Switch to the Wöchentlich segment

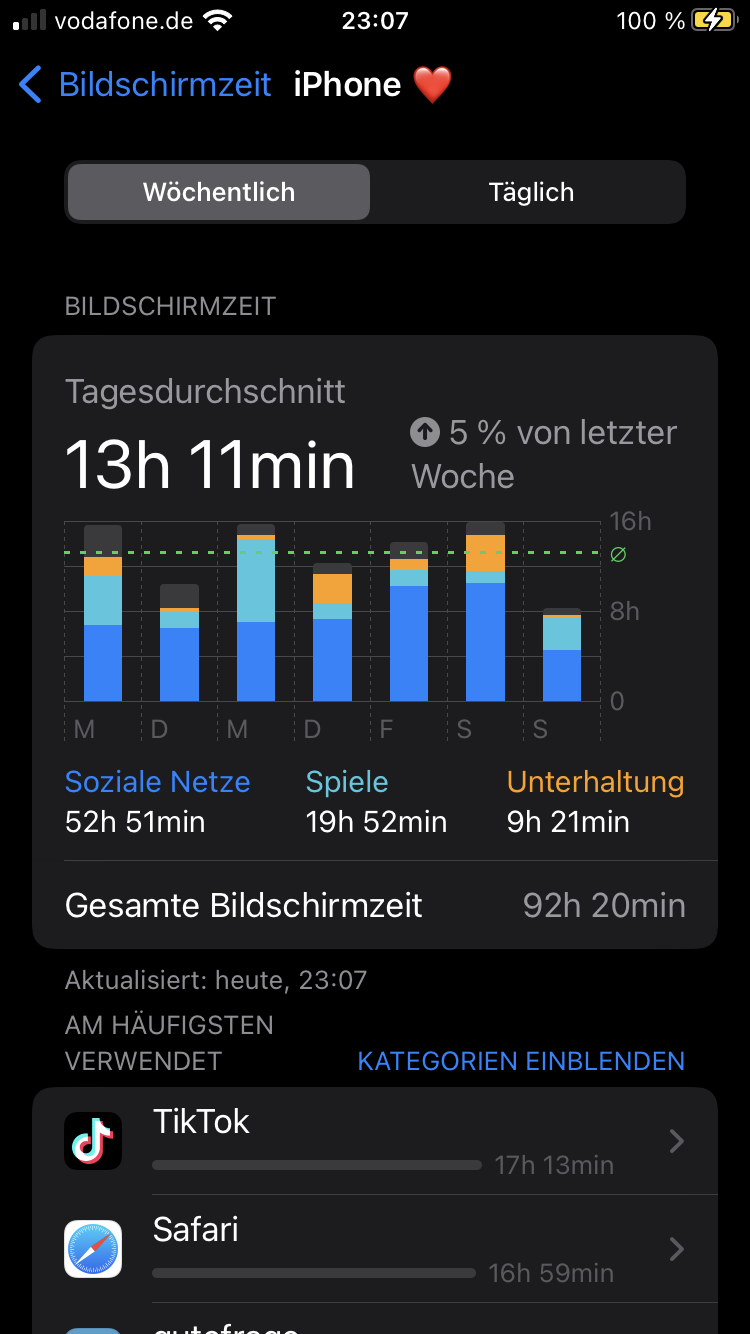tap(219, 192)
